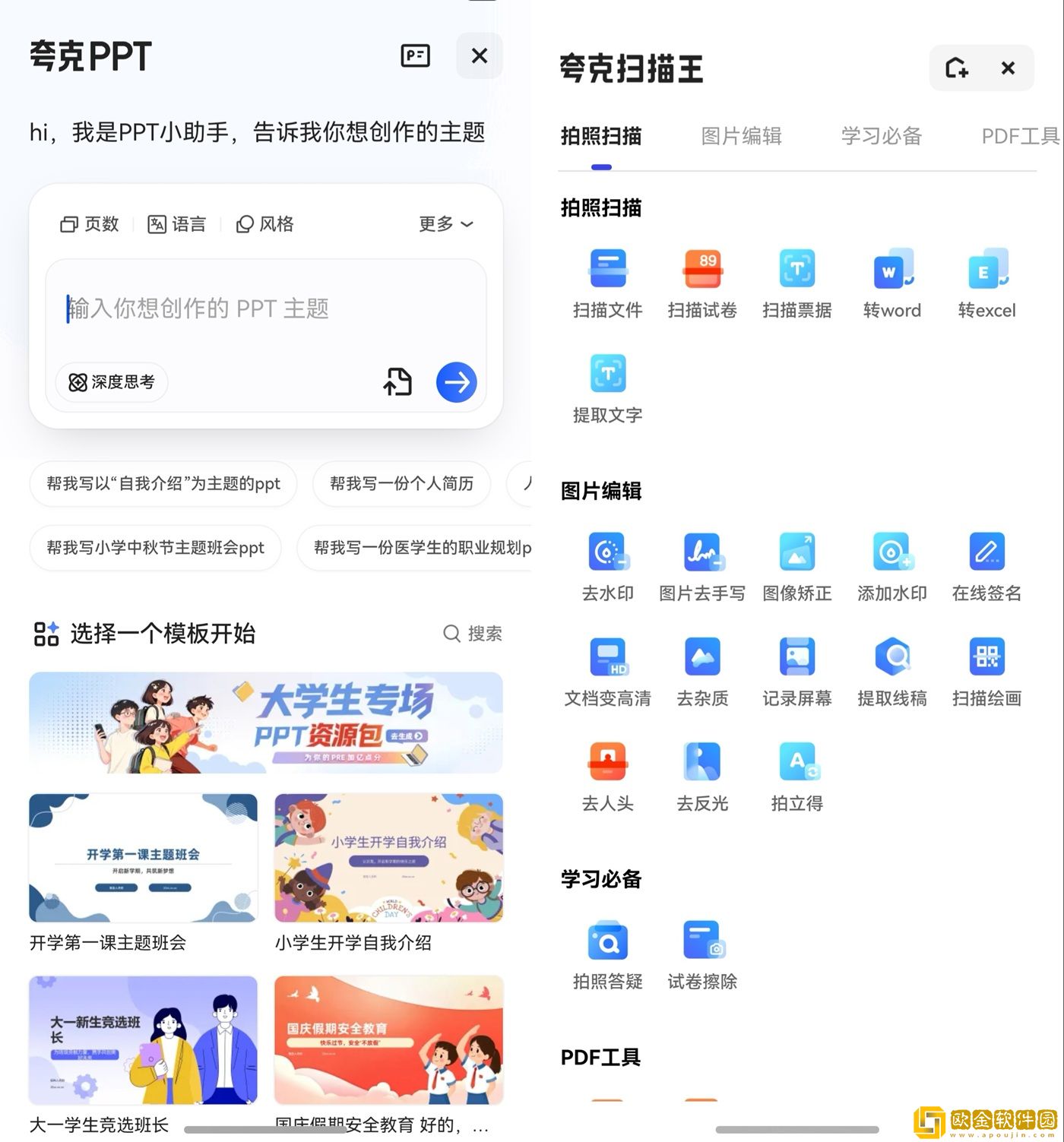Open the 扫描试卷 exam scanning tool
The height and width of the screenshot is (1142, 1064).
(x=701, y=282)
